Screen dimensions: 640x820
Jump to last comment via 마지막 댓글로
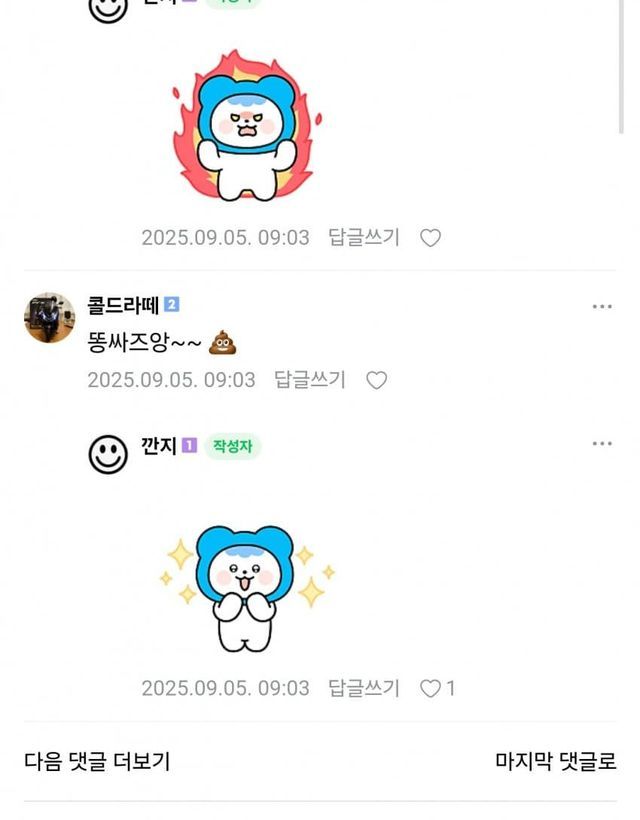tap(556, 761)
